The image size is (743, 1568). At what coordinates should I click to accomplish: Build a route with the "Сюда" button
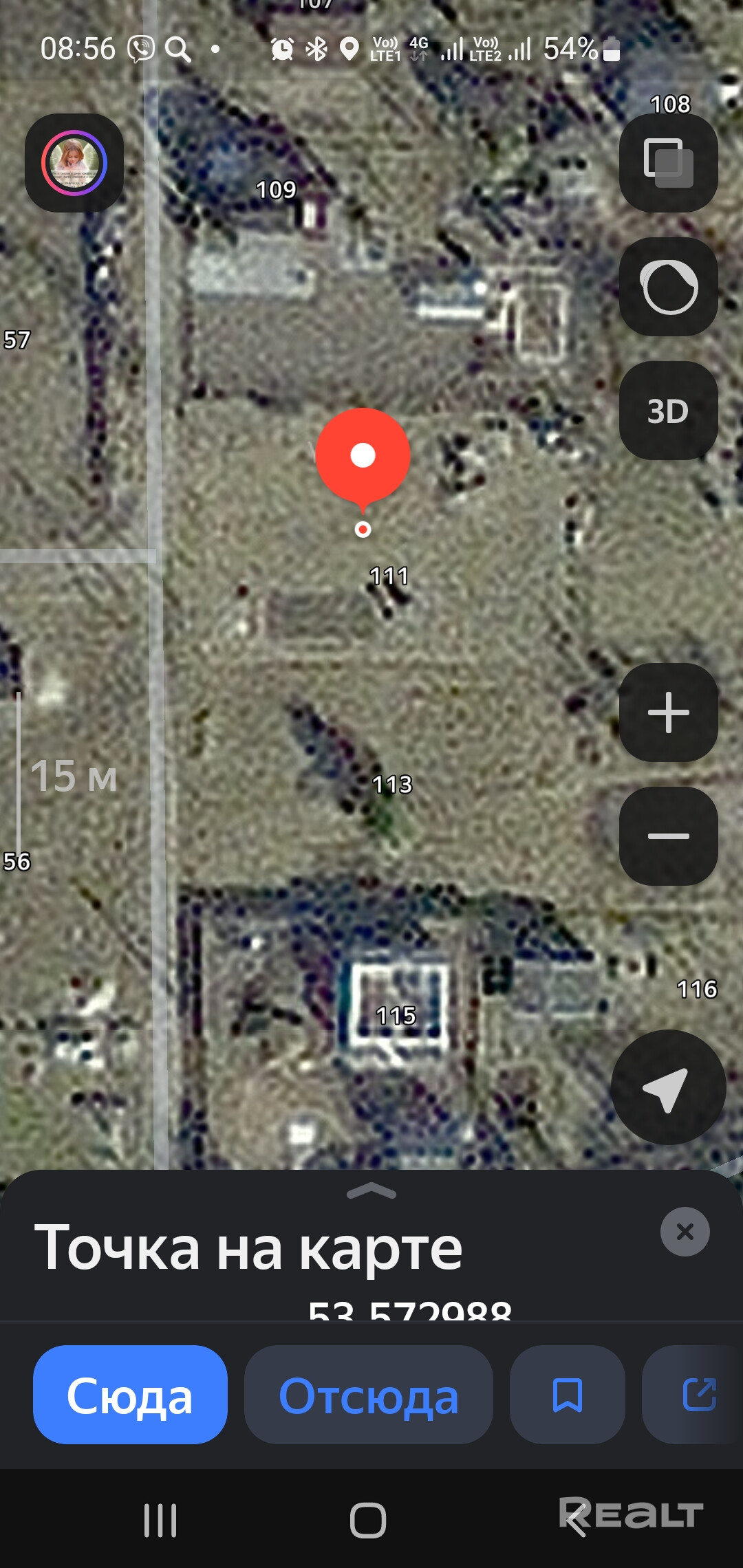130,1395
